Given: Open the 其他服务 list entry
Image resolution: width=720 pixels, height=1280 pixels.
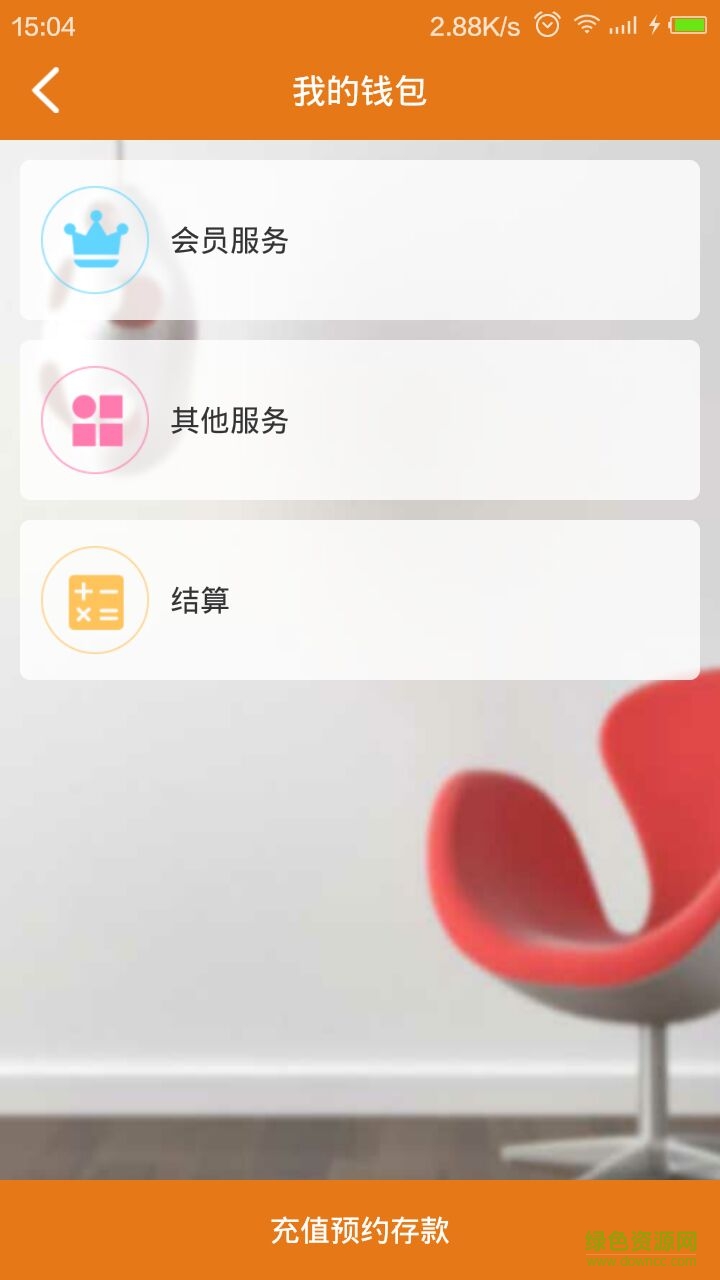Looking at the screenshot, I should pos(360,419).
